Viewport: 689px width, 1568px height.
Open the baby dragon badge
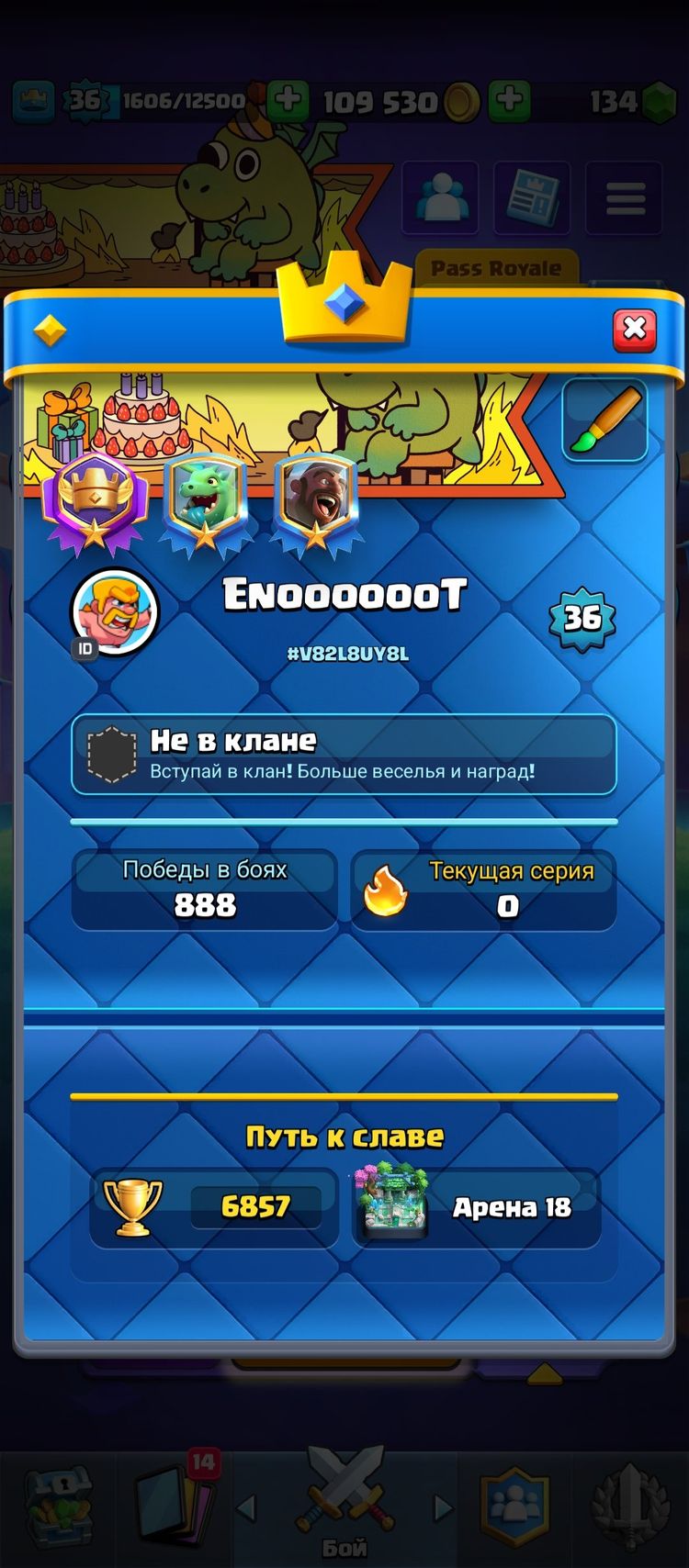206,503
